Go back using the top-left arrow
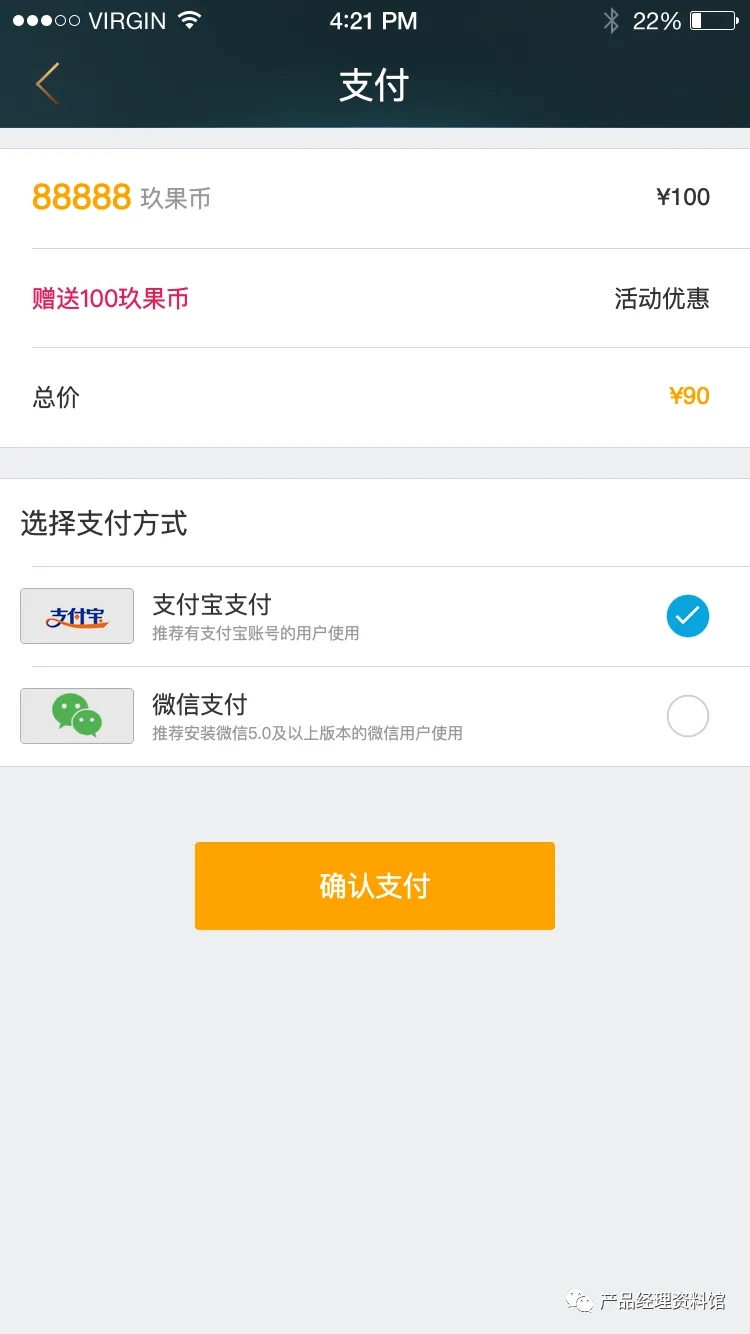This screenshot has height=1334, width=750. point(47,83)
